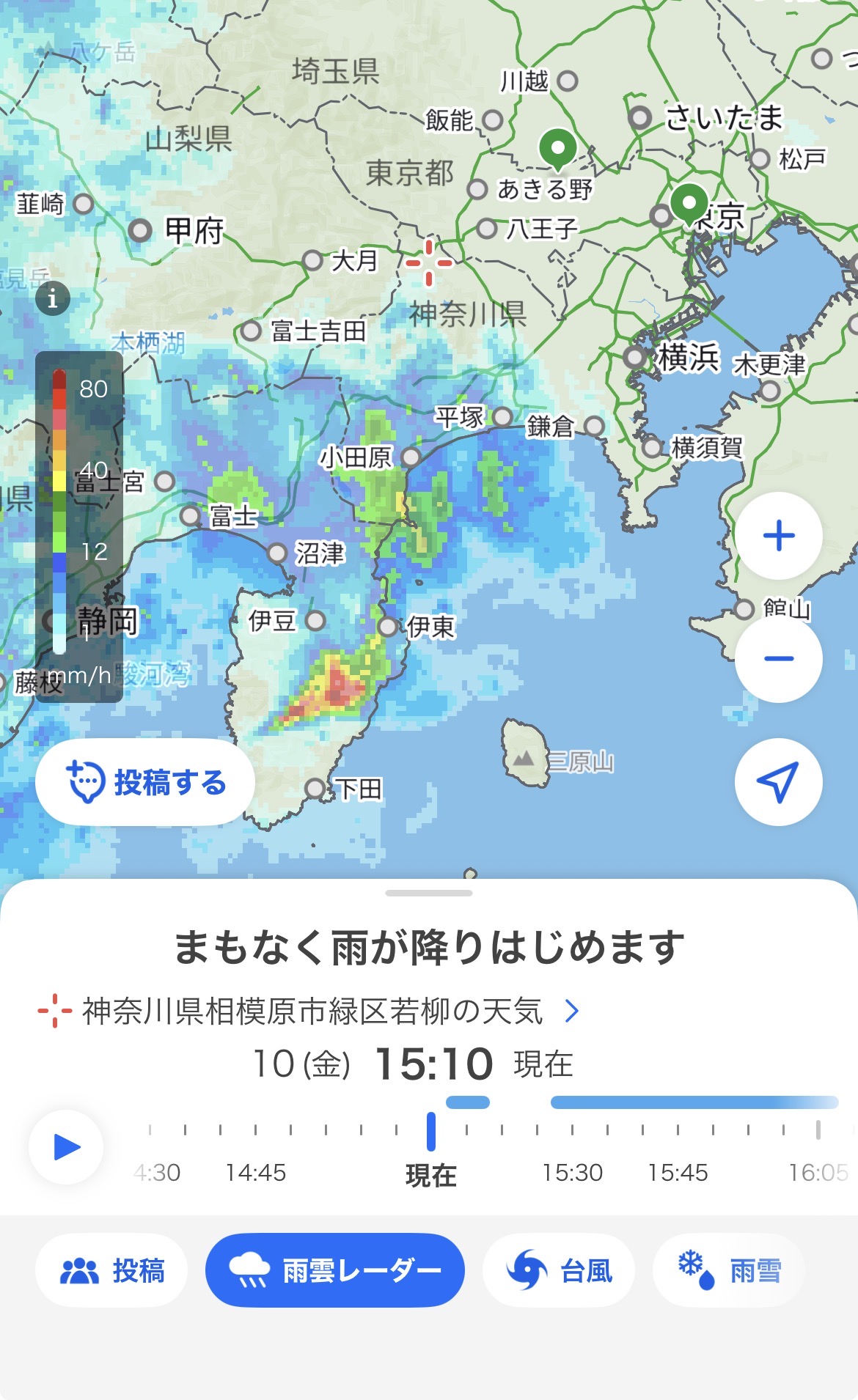The width and height of the screenshot is (858, 1400).
Task: Open 神奈川県相模原市緑区若柳の天気 details
Action: (x=311, y=1012)
